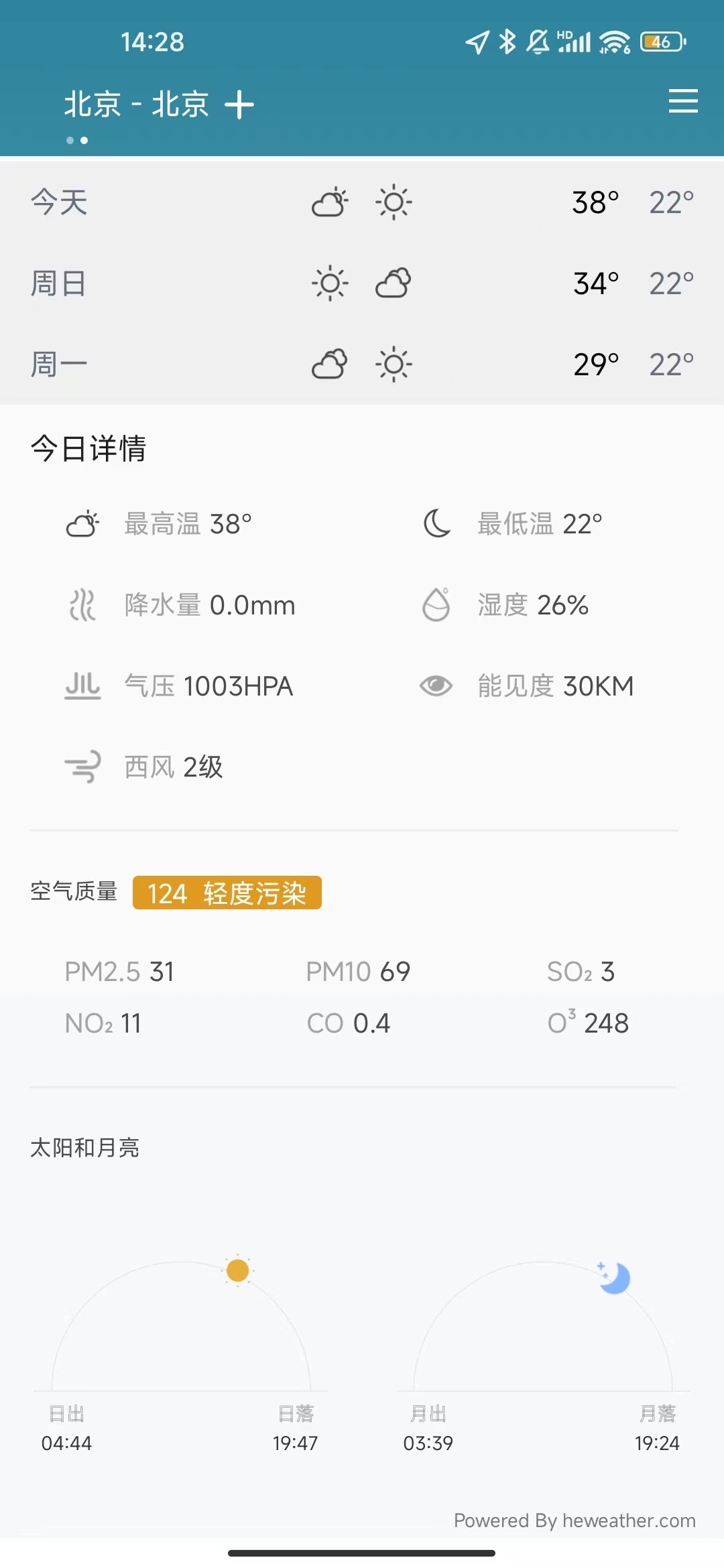Select the 今天 forecast row

362,202
